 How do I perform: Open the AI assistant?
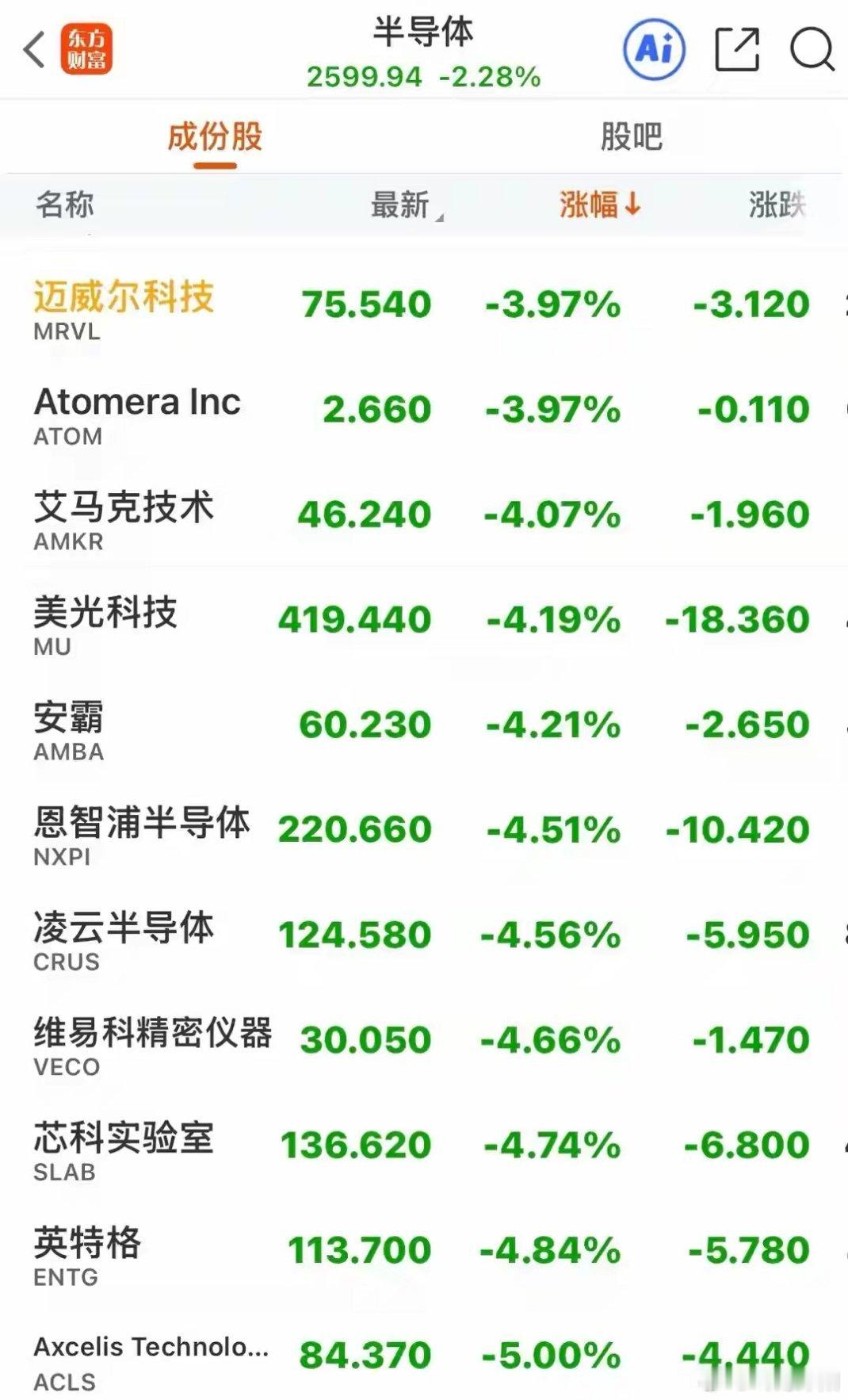point(653,49)
